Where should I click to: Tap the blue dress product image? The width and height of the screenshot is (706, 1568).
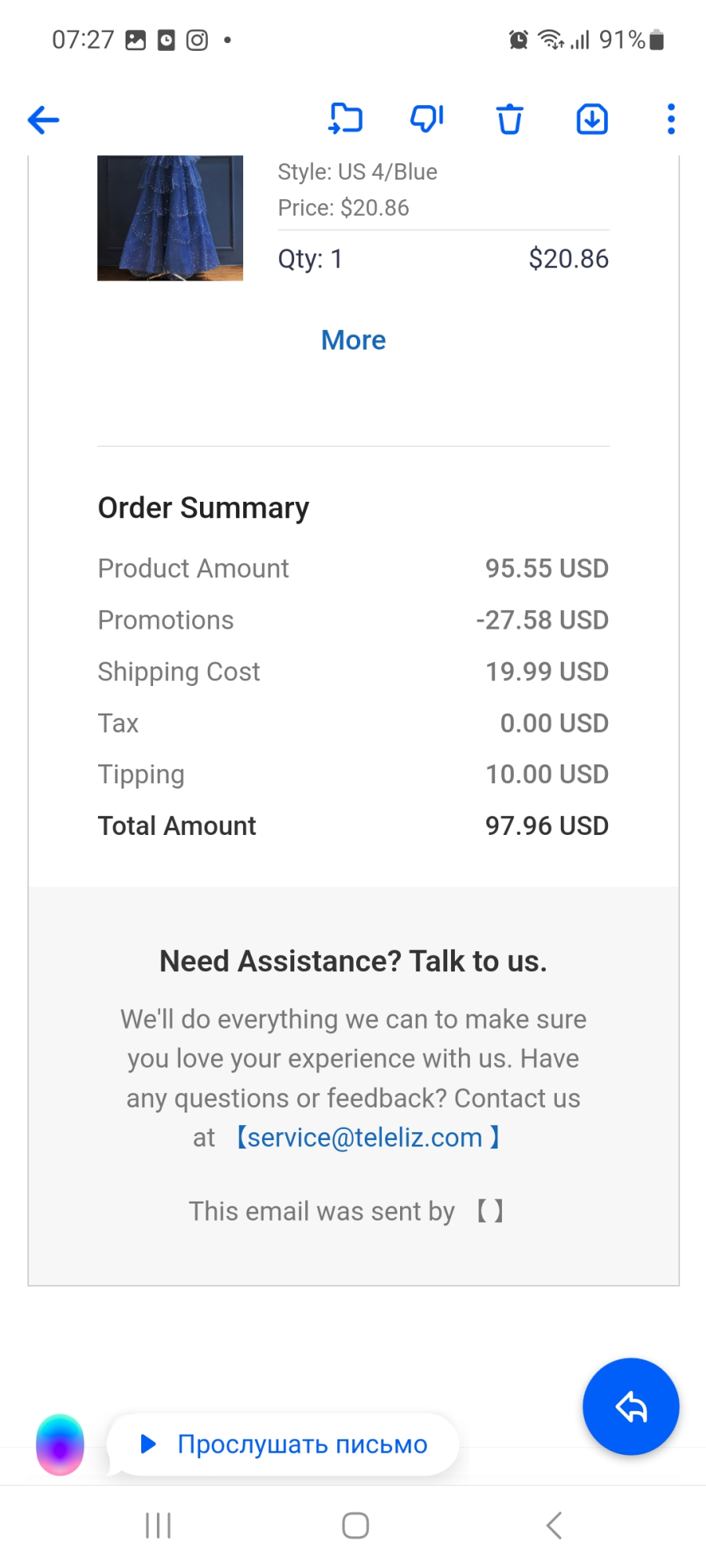170,218
